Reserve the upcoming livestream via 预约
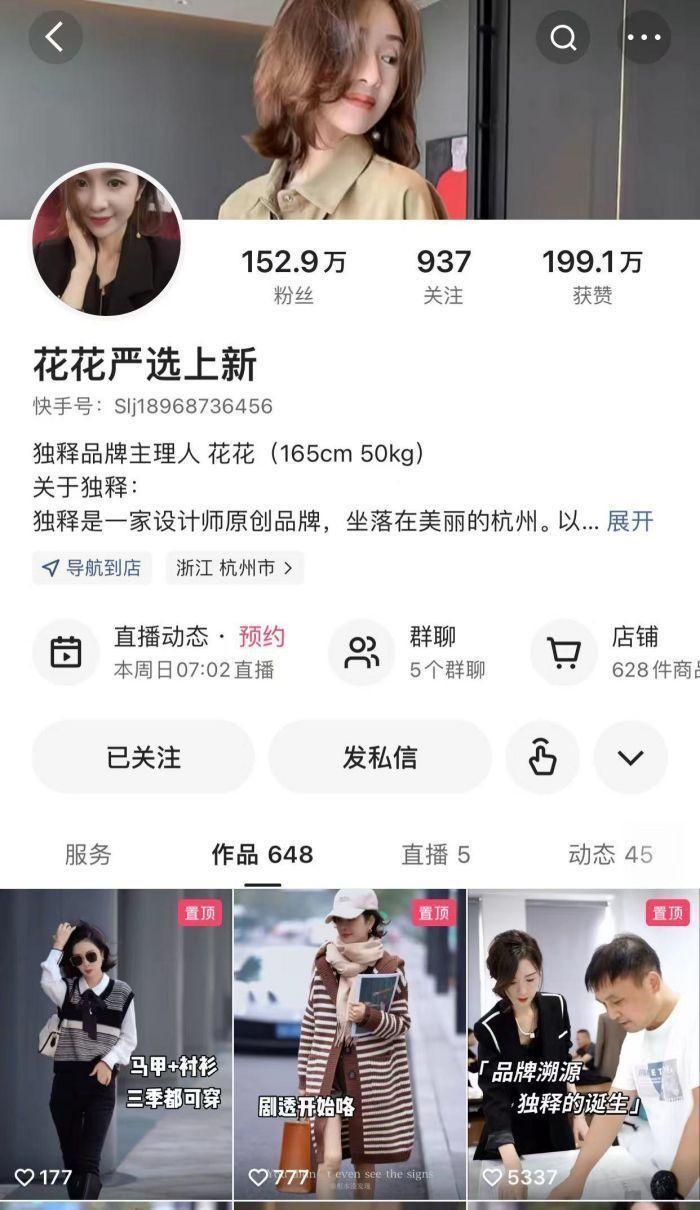 coord(261,636)
